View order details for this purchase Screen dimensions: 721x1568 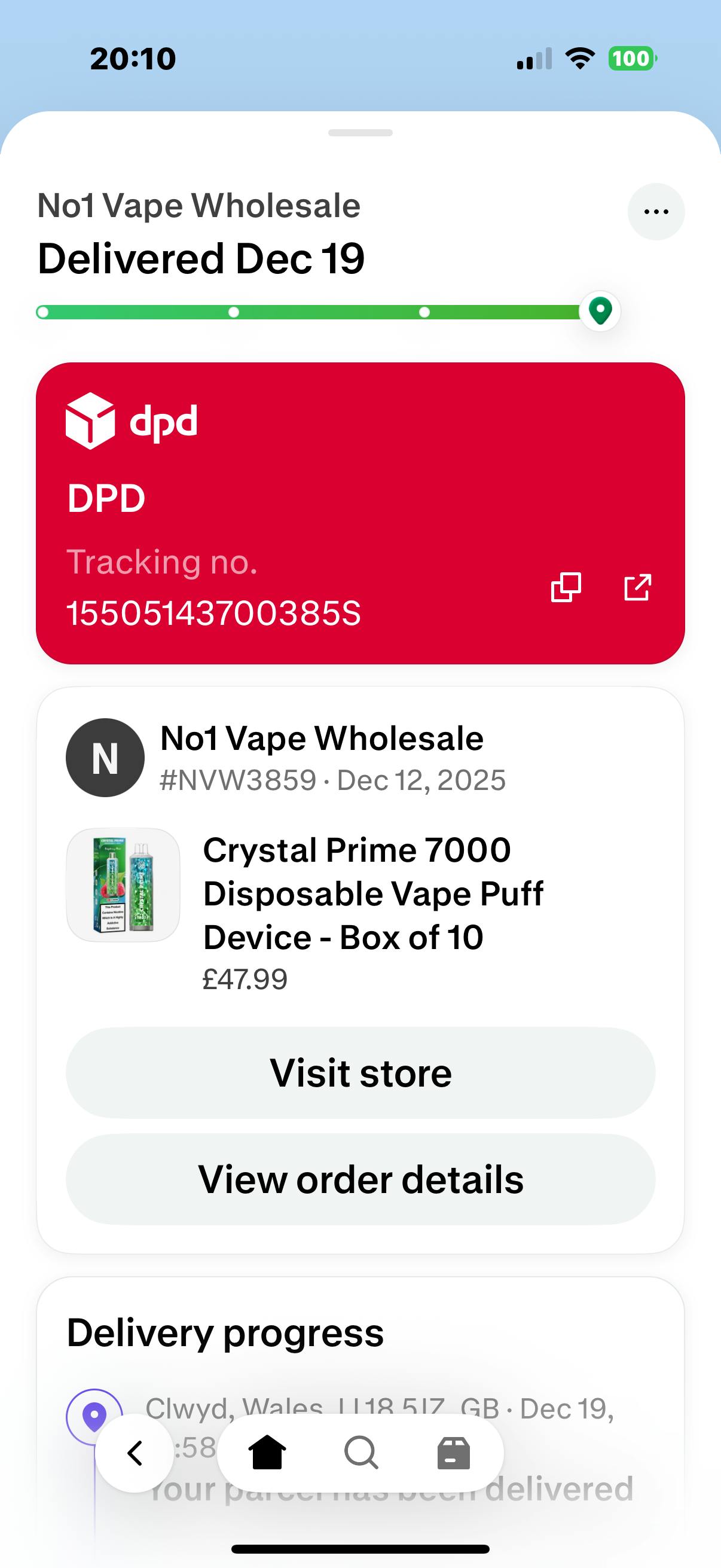tap(360, 1180)
